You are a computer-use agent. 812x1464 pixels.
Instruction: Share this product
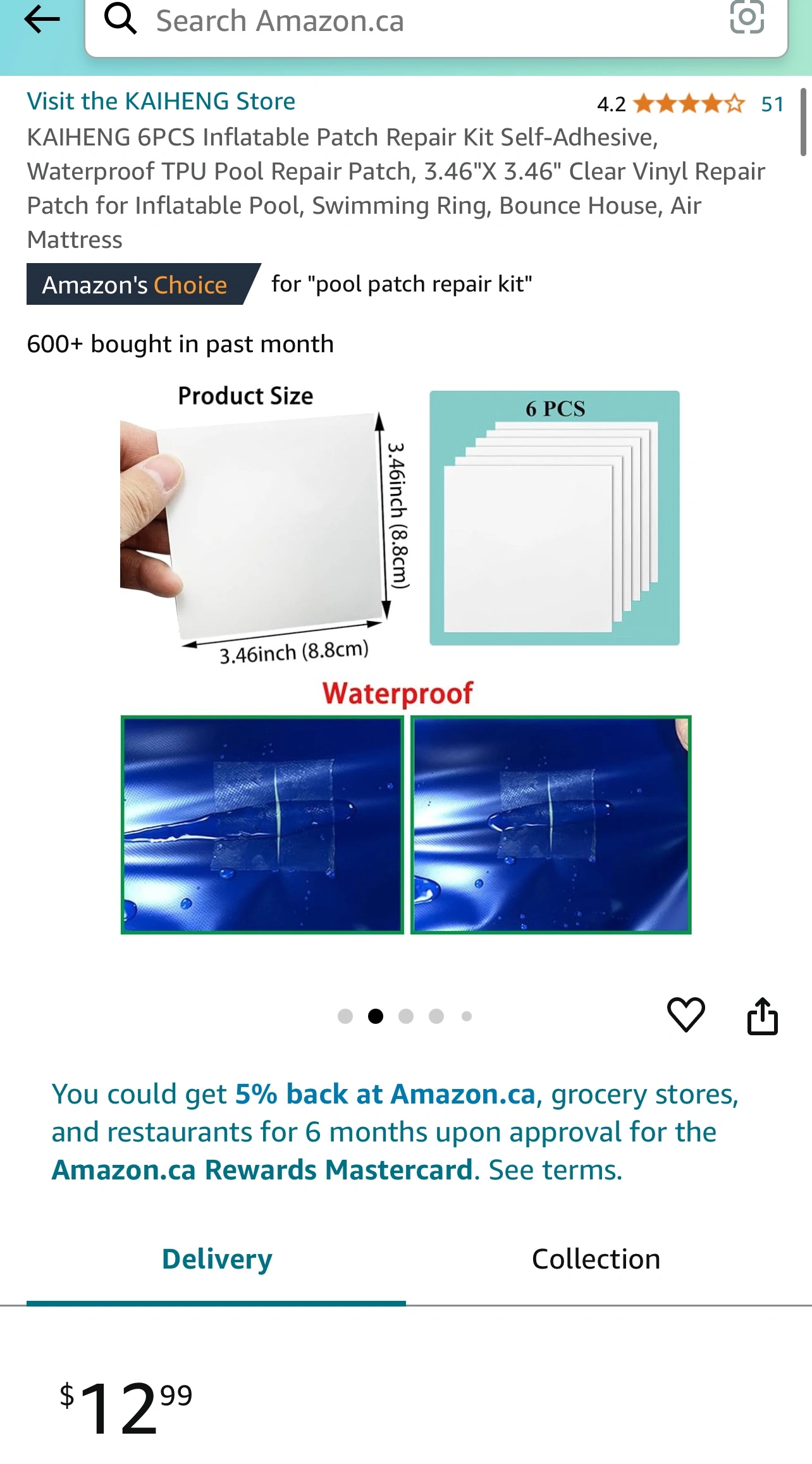pyautogui.click(x=762, y=1016)
